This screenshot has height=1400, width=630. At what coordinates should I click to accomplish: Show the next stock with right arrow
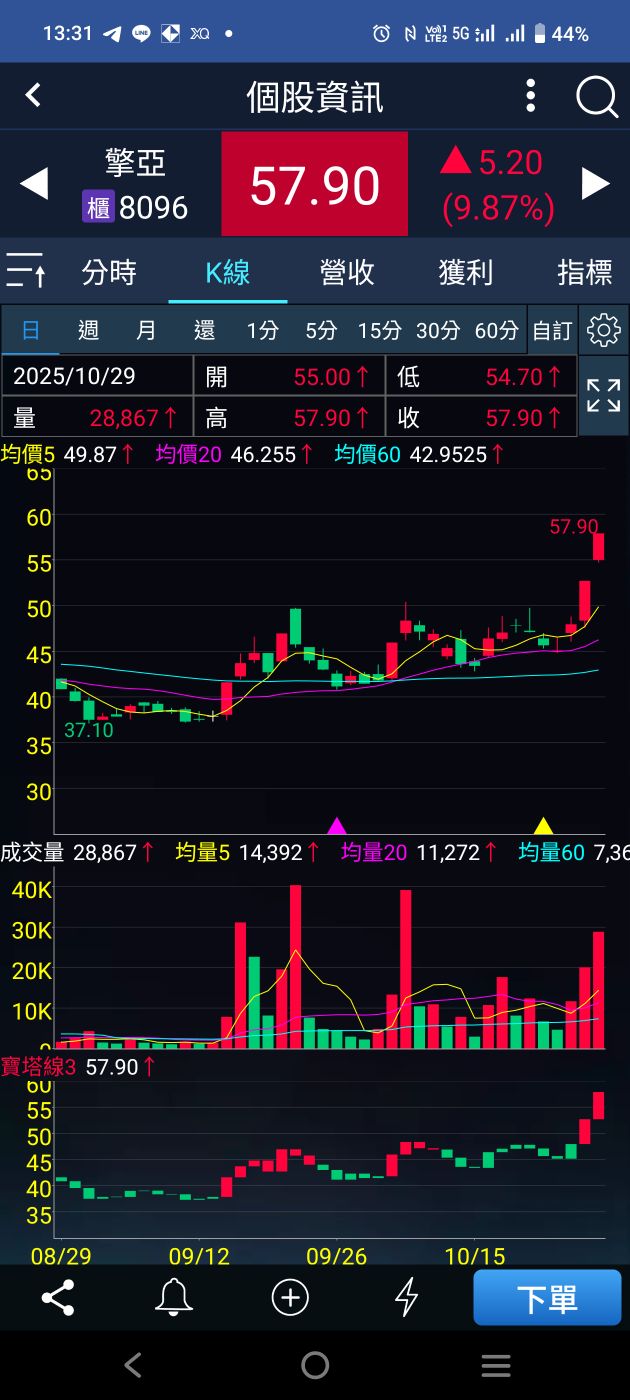[x=596, y=184]
